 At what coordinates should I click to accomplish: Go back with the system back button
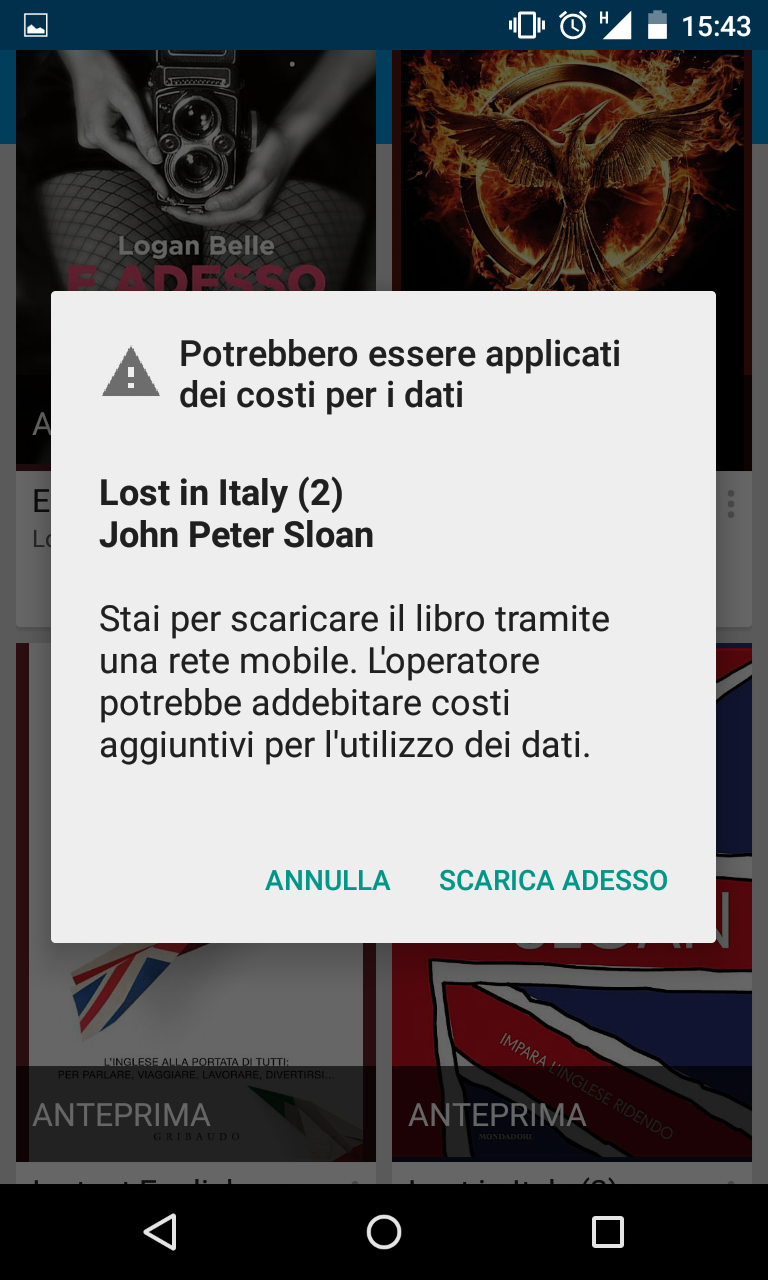click(x=160, y=1232)
